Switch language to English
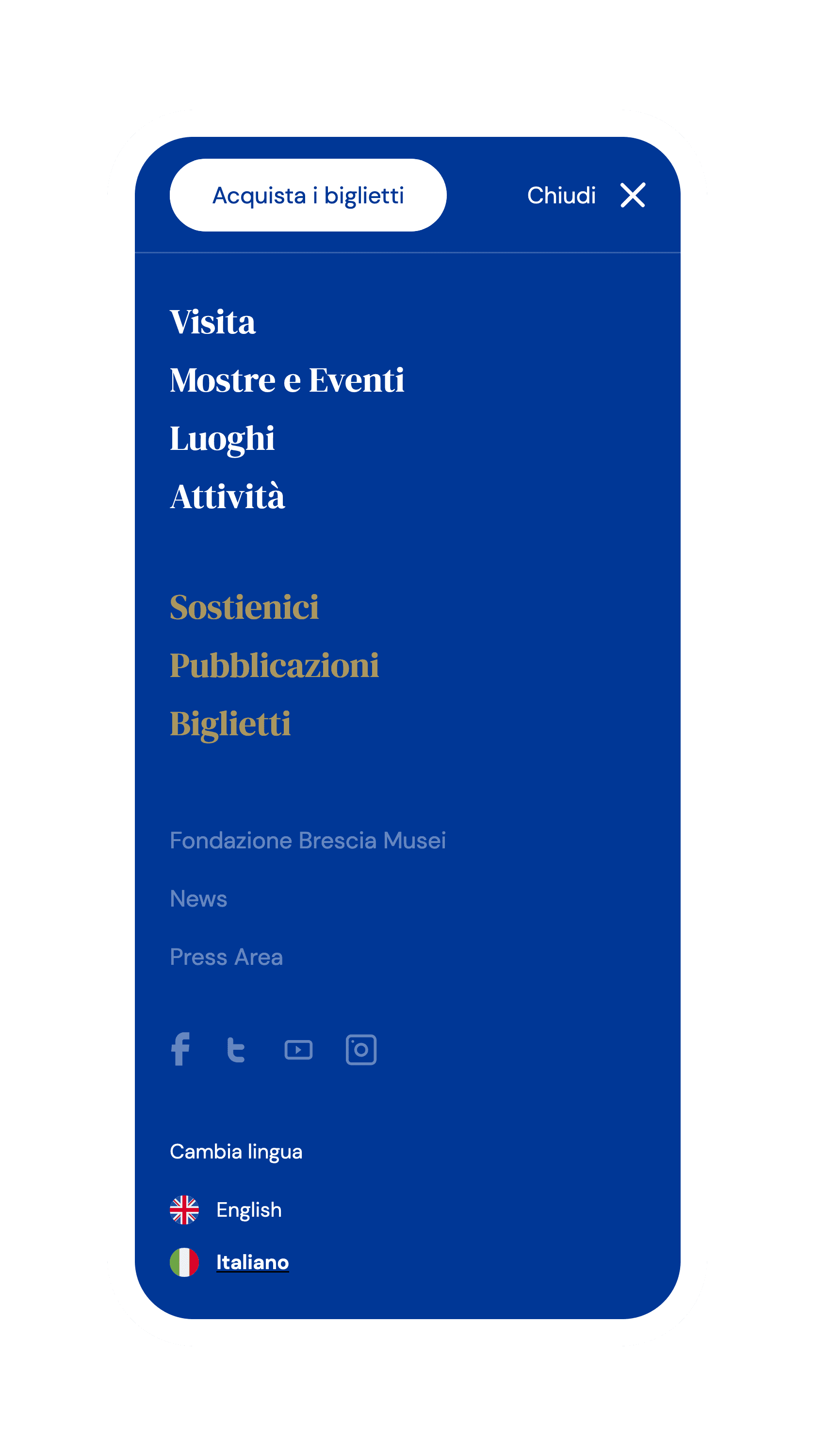This screenshot has width=815, height=1456. pos(248,1210)
